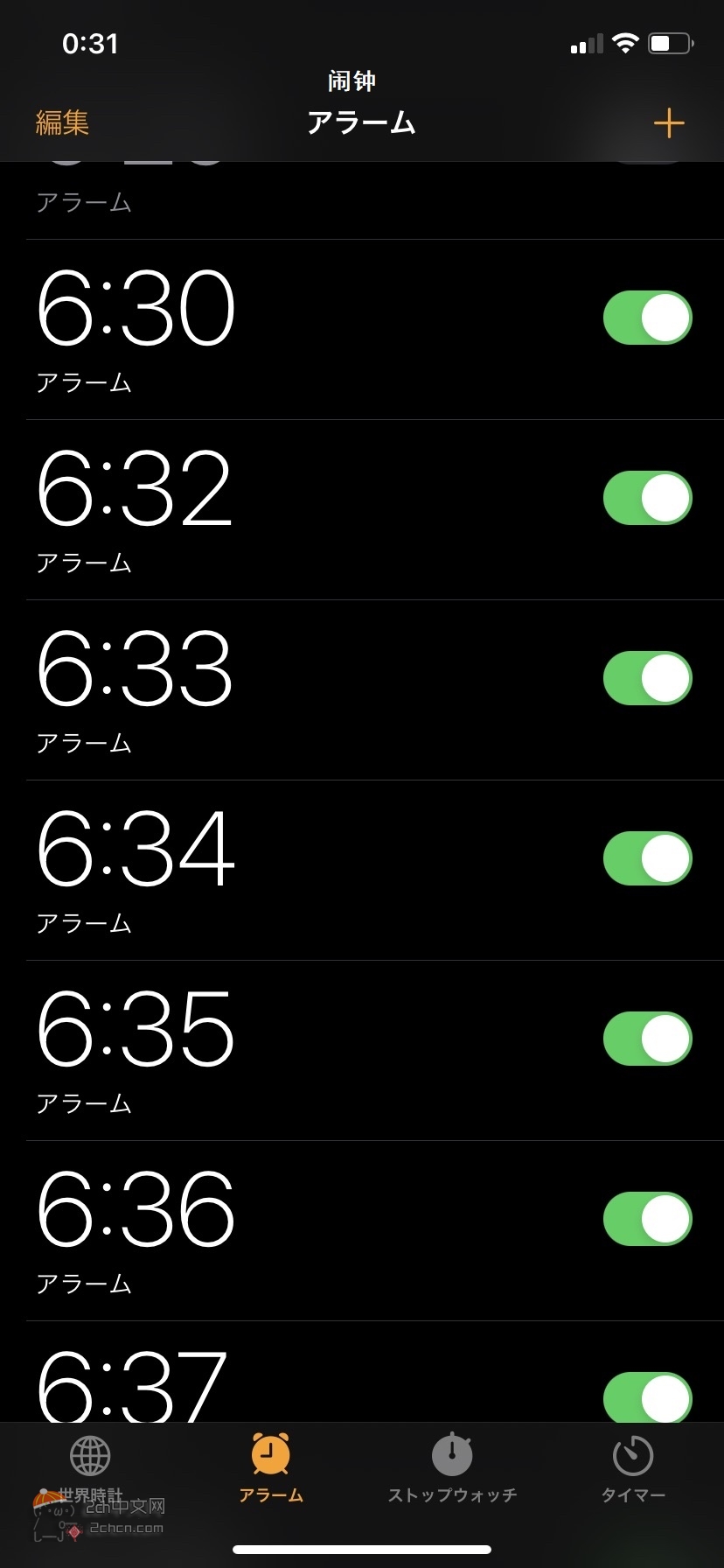
Task: Tap the 編集 edit button
Action: [62, 122]
